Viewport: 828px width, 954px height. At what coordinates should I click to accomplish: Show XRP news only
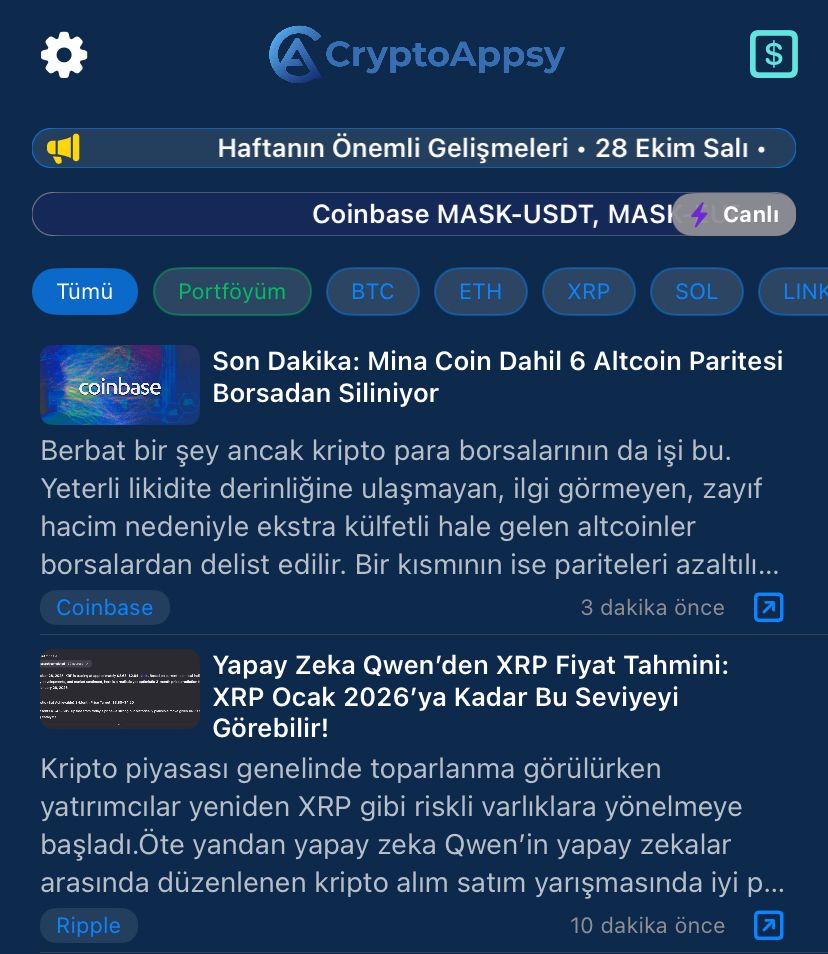tap(588, 292)
